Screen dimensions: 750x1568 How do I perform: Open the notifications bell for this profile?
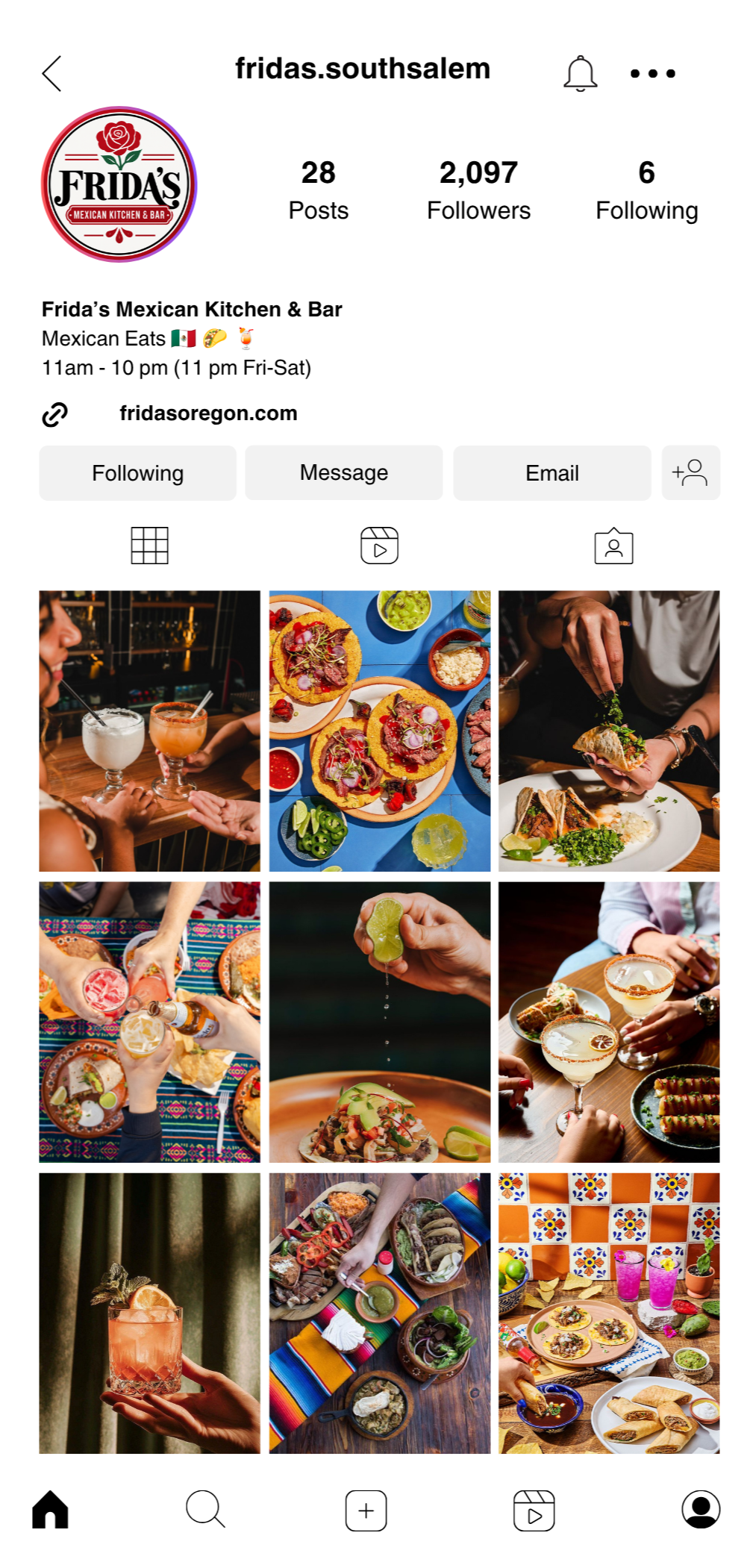[580, 73]
